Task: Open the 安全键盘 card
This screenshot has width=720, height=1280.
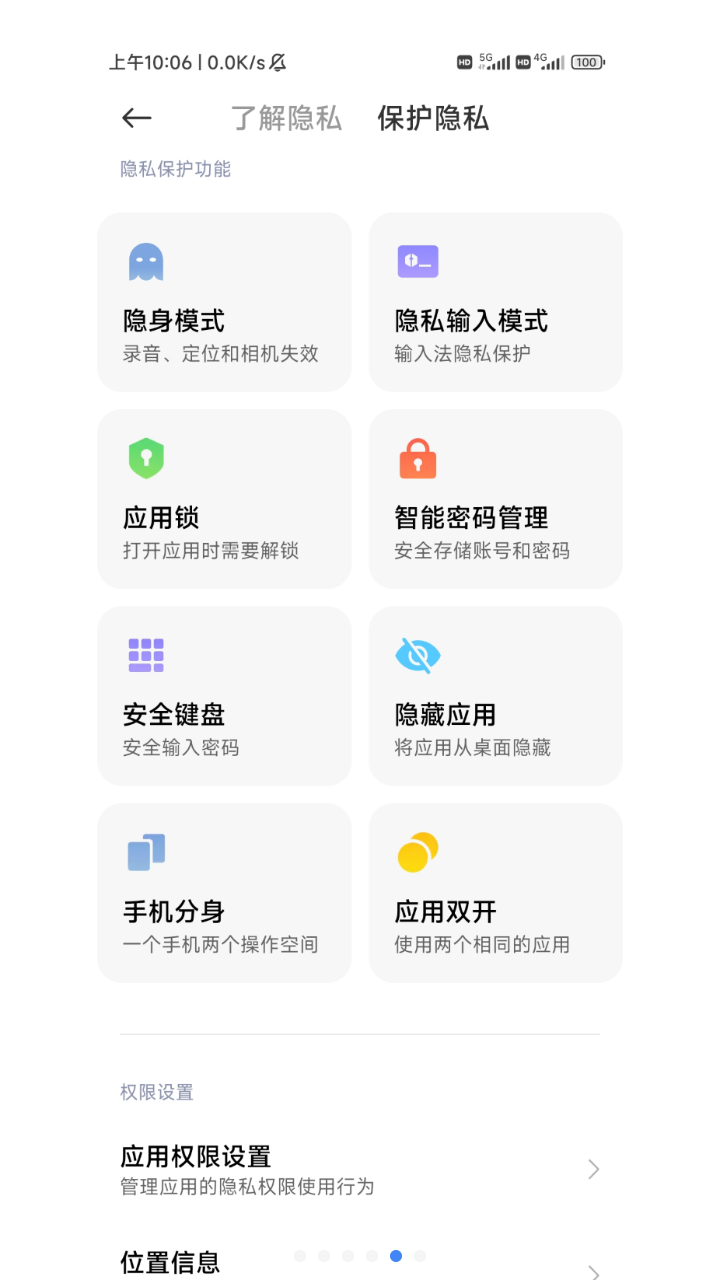Action: [x=224, y=696]
